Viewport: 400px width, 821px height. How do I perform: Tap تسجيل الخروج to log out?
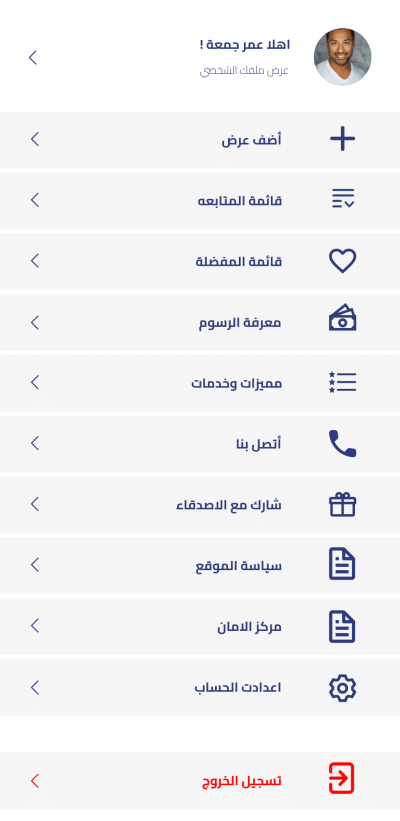(x=200, y=781)
